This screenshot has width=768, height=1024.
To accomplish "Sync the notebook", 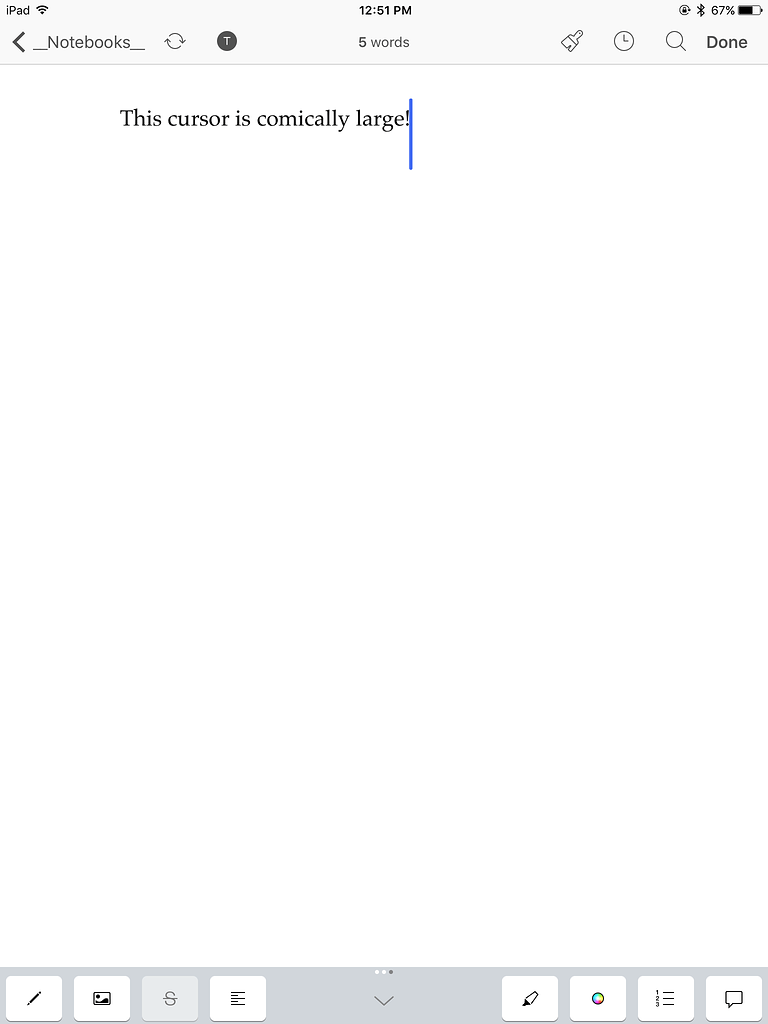I will [173, 42].
